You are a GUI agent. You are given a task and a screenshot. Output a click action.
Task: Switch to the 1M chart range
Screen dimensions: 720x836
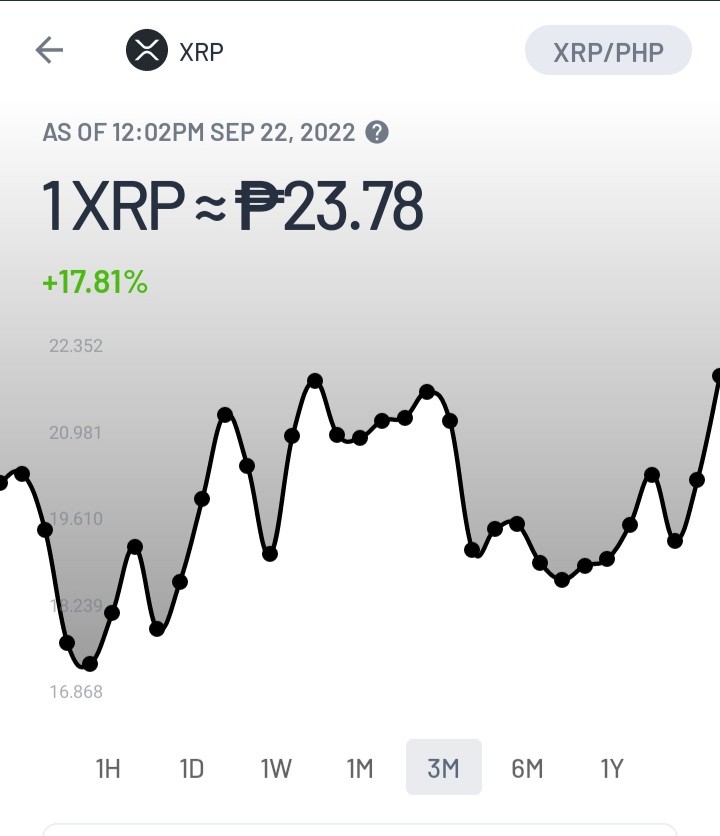tap(359, 768)
